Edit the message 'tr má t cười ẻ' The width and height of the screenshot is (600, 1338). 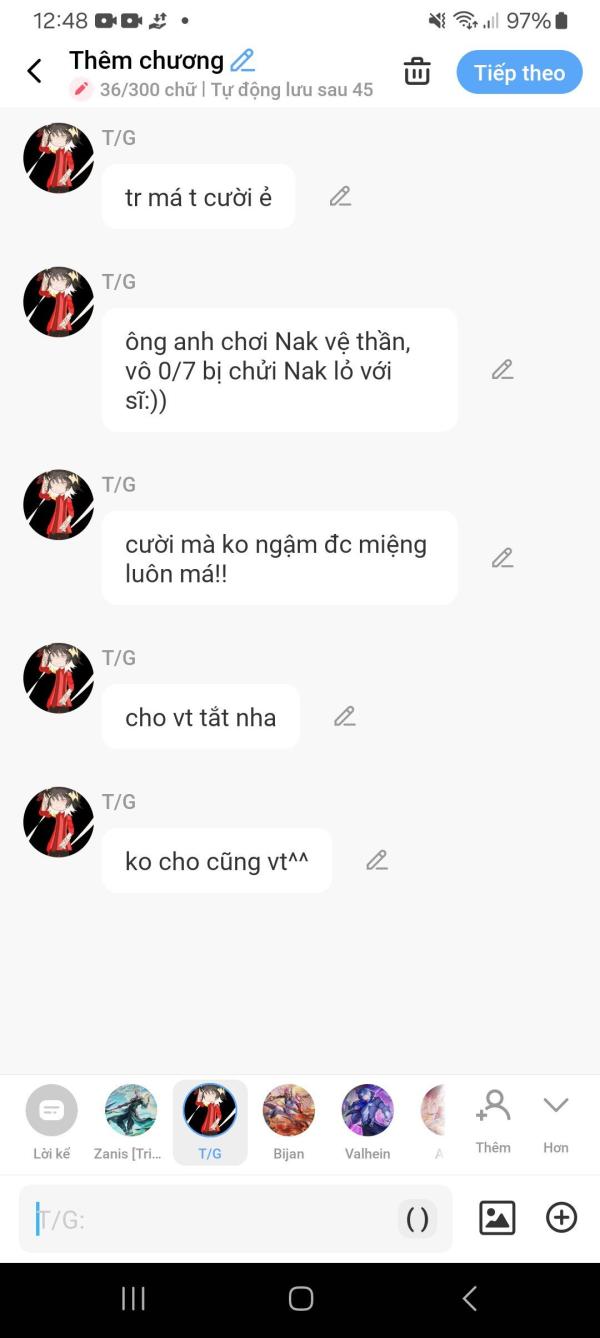(x=340, y=196)
